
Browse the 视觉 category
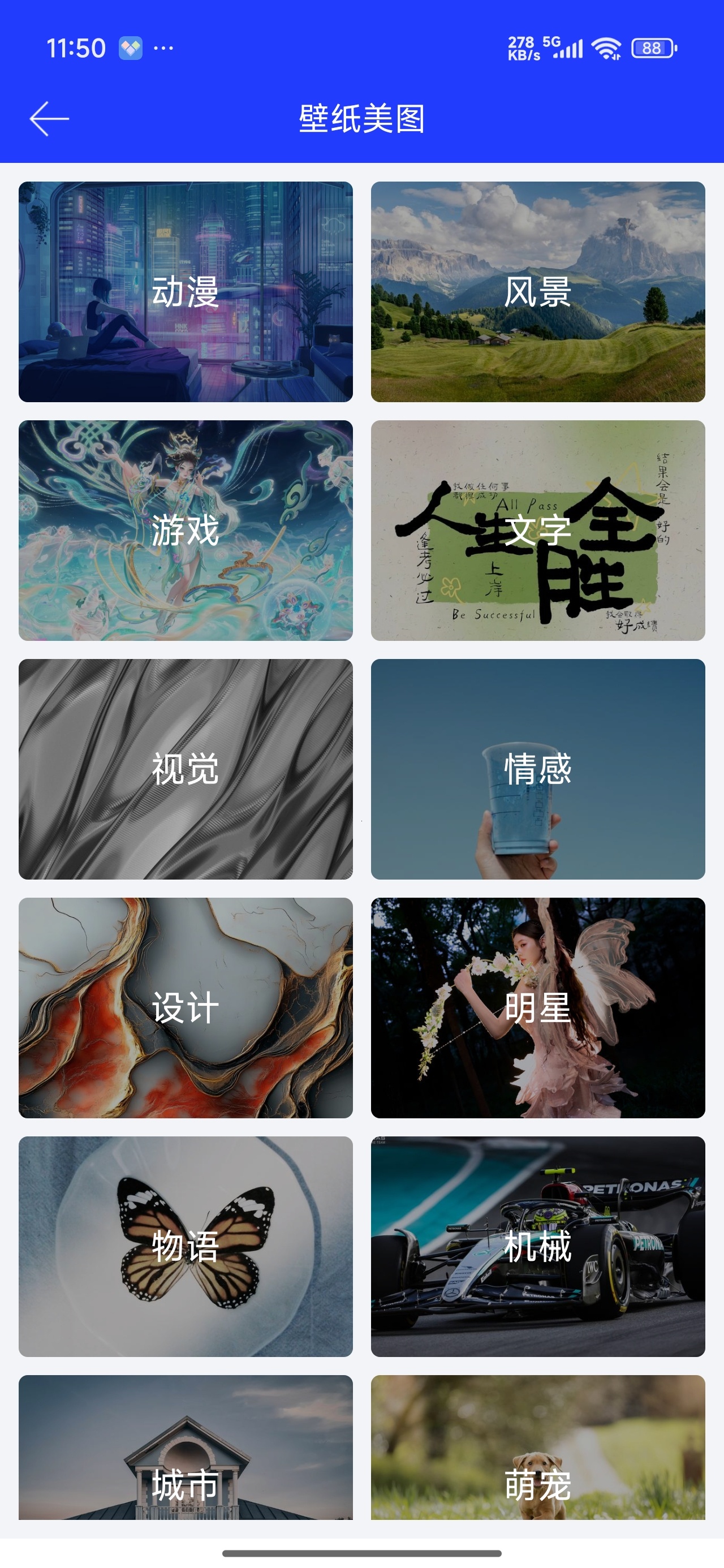pos(186,769)
